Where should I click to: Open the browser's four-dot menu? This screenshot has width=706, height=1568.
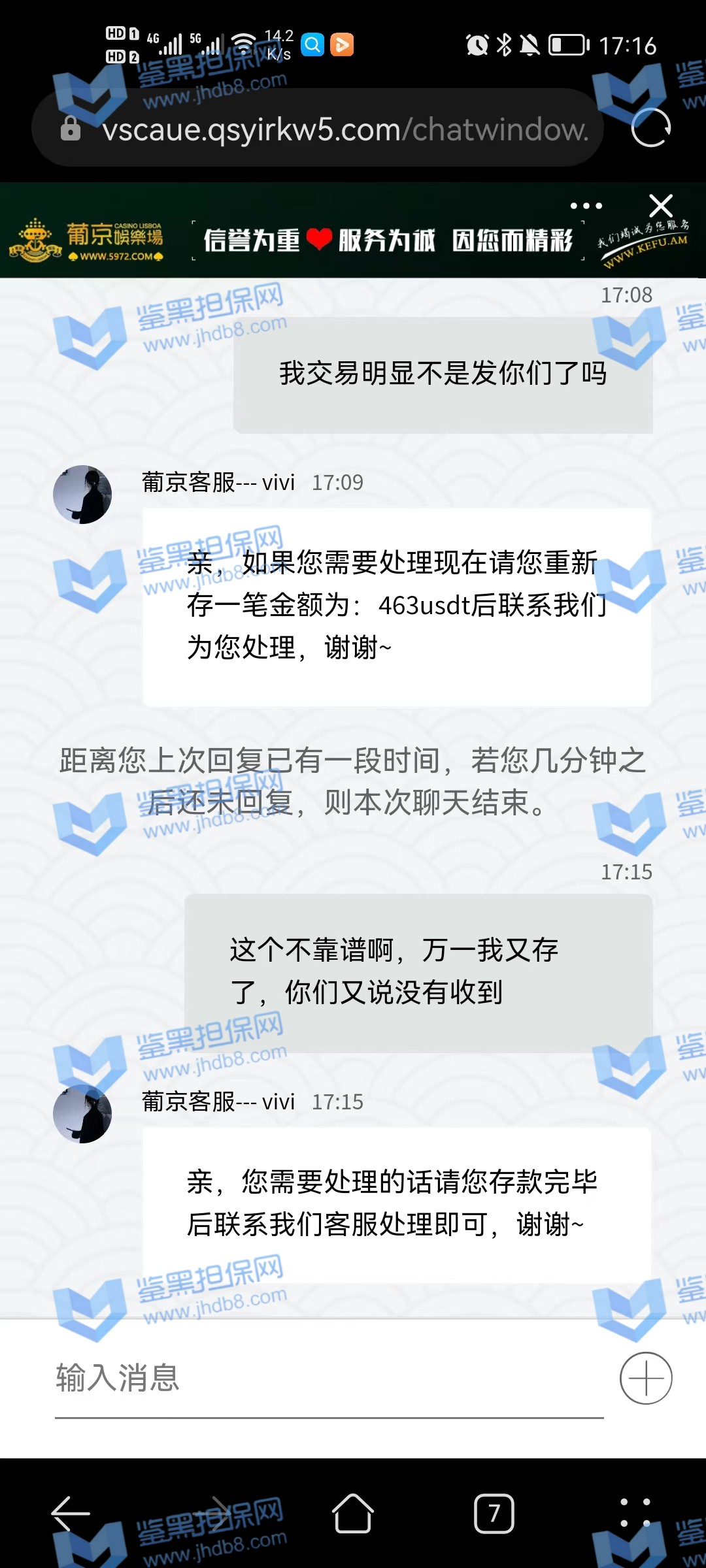635,1513
